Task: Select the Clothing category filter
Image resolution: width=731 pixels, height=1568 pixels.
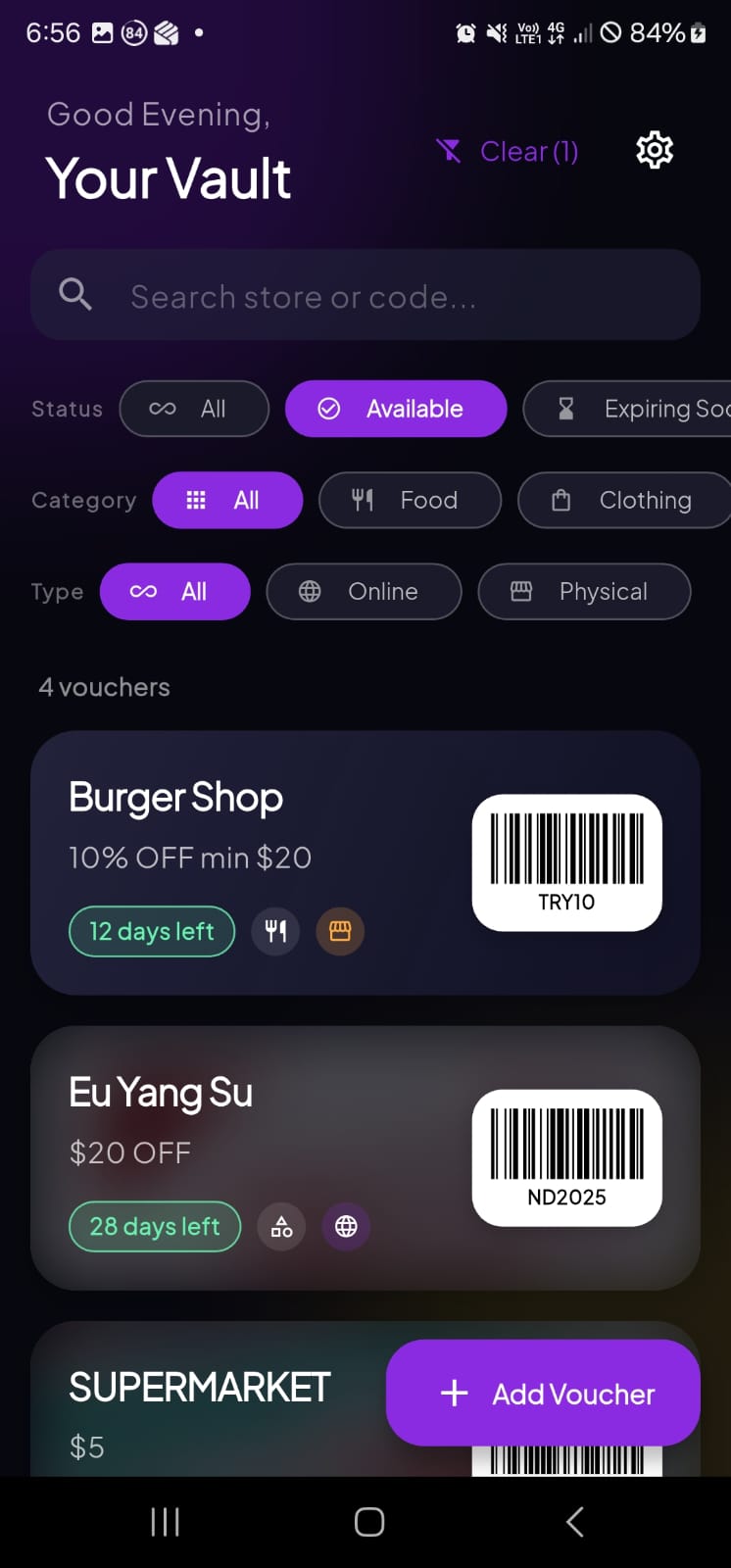Action: [x=623, y=500]
